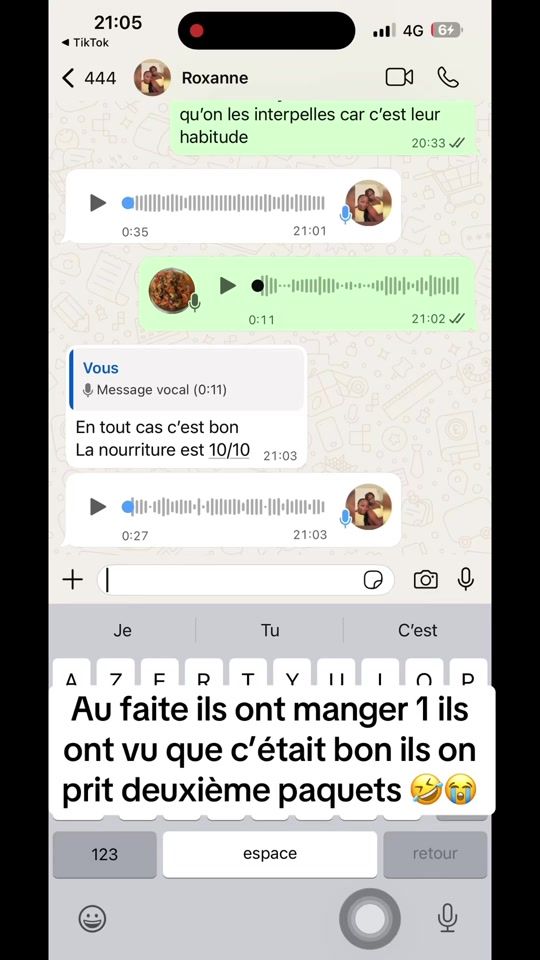Switch keyboard to 123 numbers
This screenshot has width=540, height=960.
[105, 854]
